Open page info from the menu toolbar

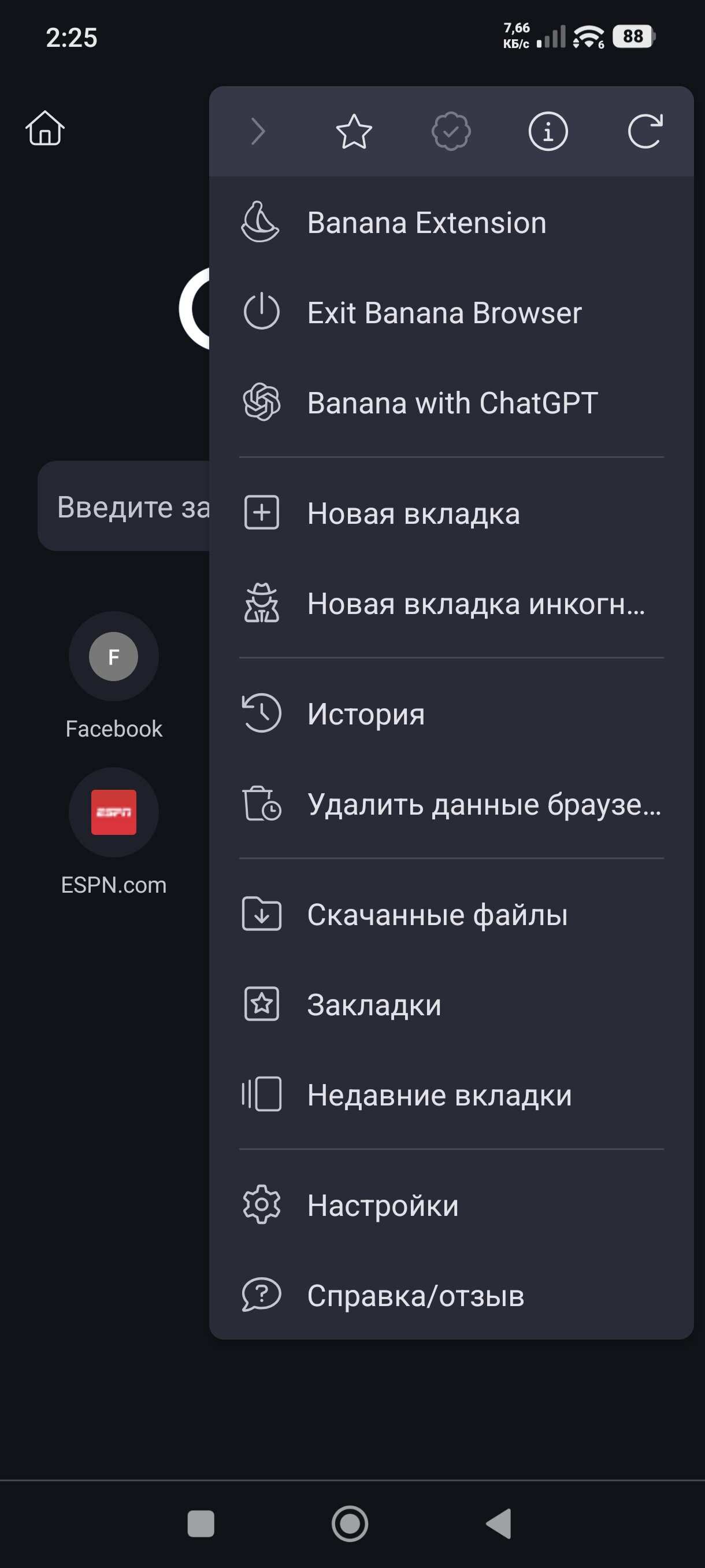coord(547,131)
